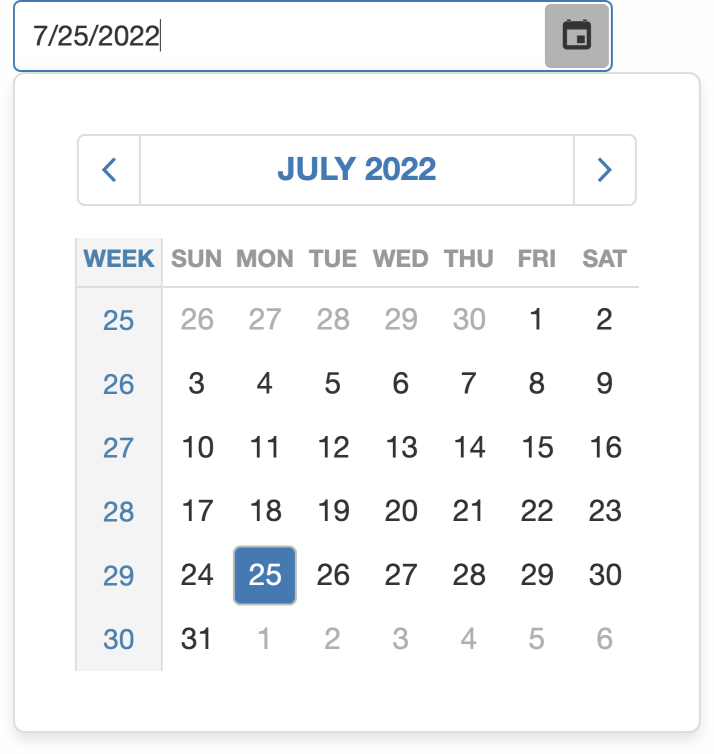This screenshot has height=754, width=714.
Task: Choose July 9 in the grid
Action: pyautogui.click(x=605, y=384)
